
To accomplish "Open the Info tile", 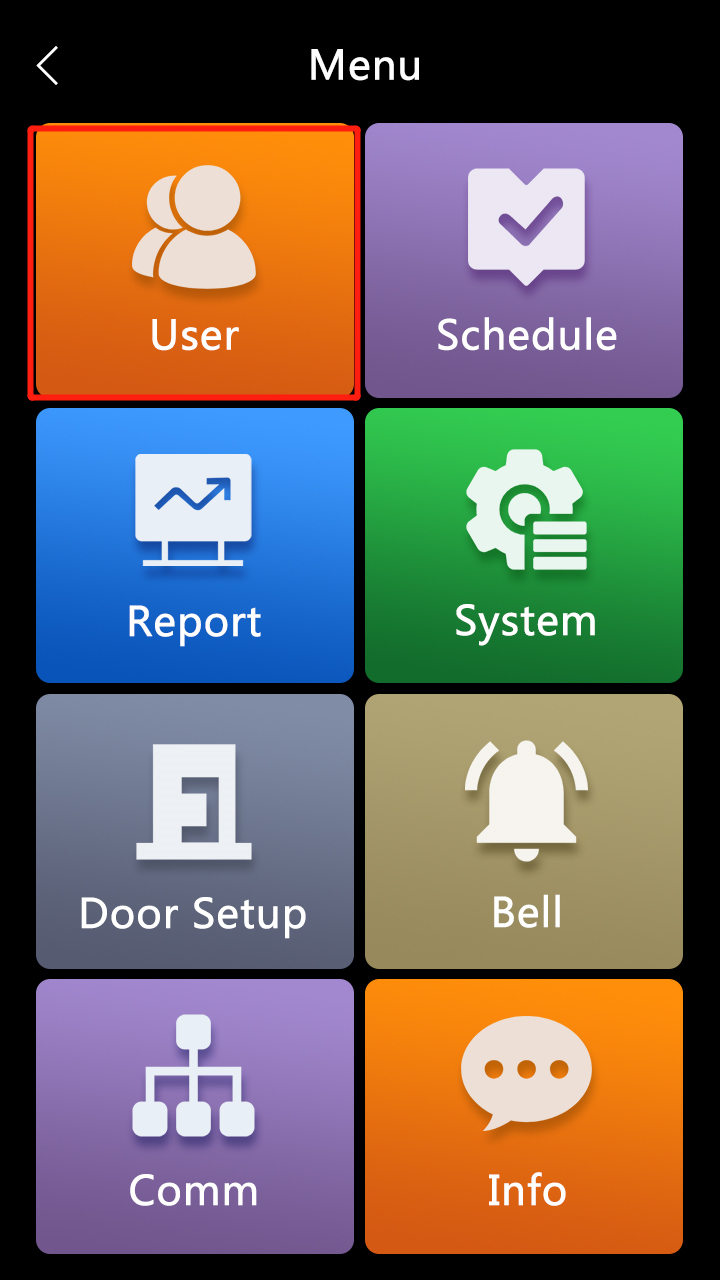I will [x=524, y=1116].
